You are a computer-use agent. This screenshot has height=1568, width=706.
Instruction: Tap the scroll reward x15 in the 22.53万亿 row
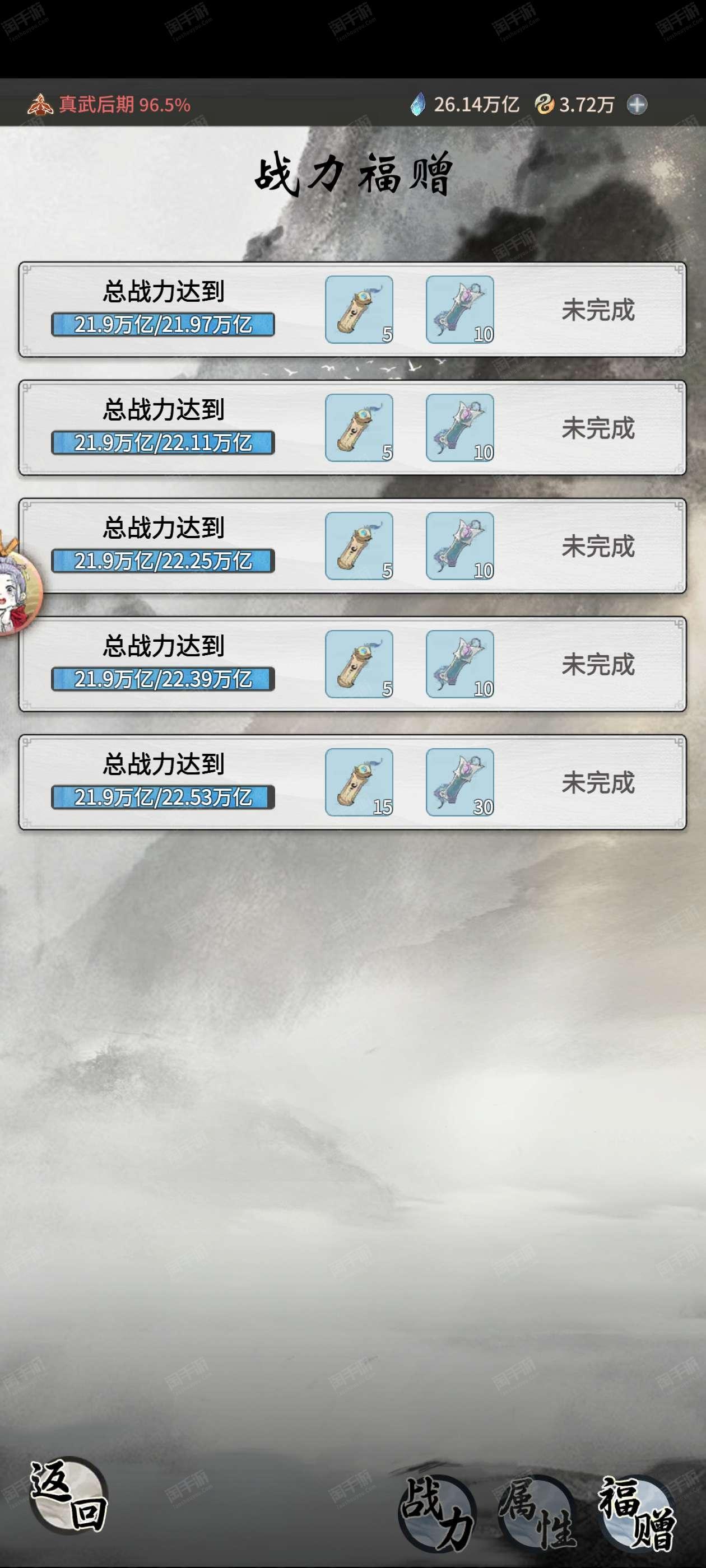359,782
